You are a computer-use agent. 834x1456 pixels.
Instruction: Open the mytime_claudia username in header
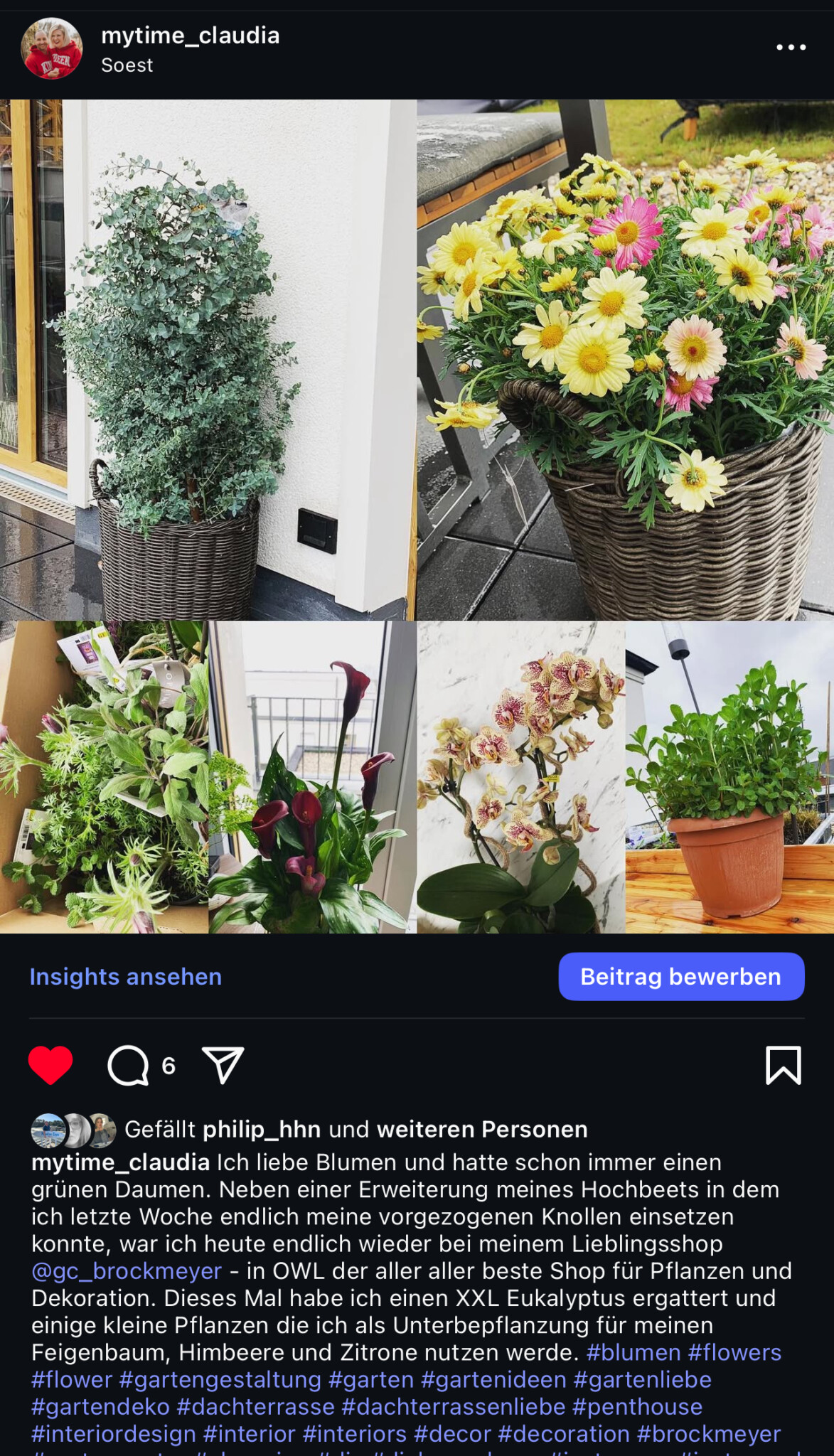click(x=190, y=35)
